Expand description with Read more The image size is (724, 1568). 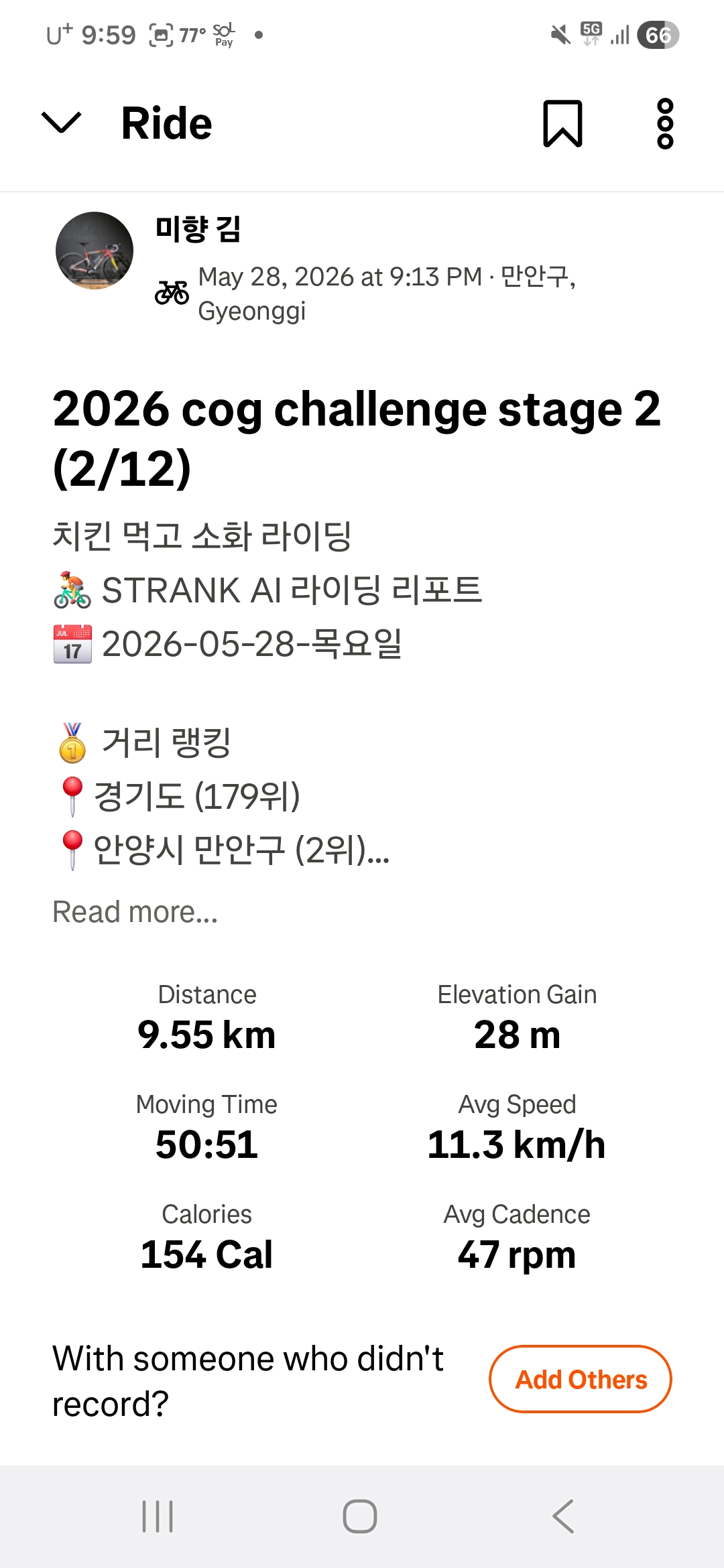(x=135, y=912)
